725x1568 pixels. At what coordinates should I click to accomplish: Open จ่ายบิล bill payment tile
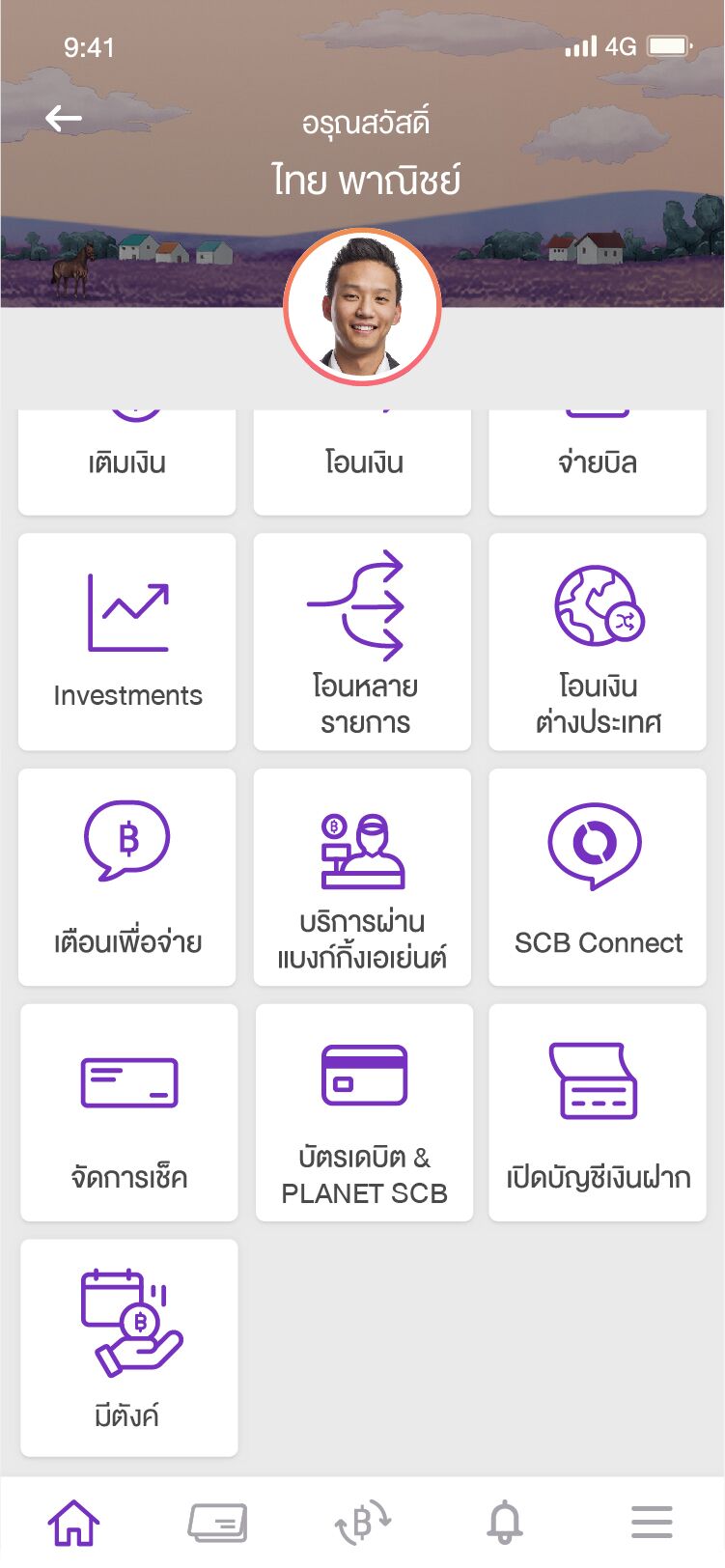click(598, 462)
